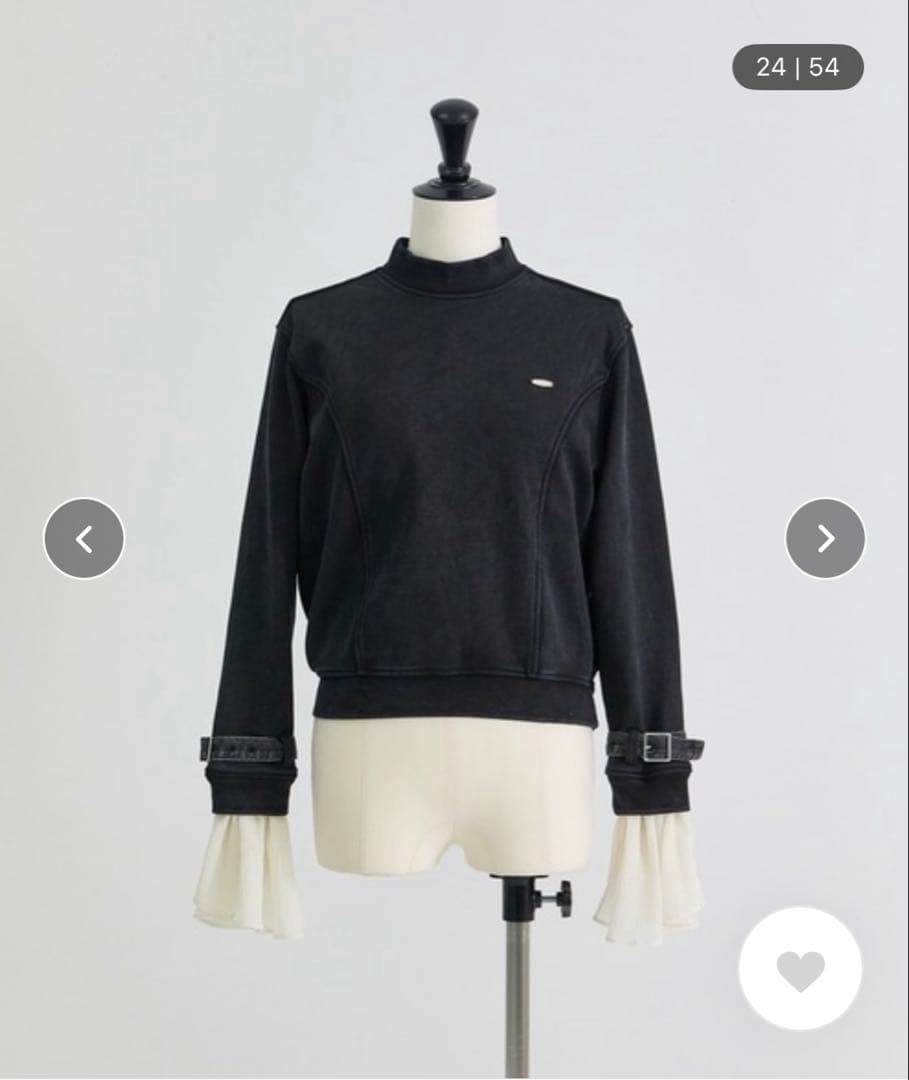Open the next slide using the carousel chevron
Viewport: 909px width, 1080px height.
tap(823, 538)
